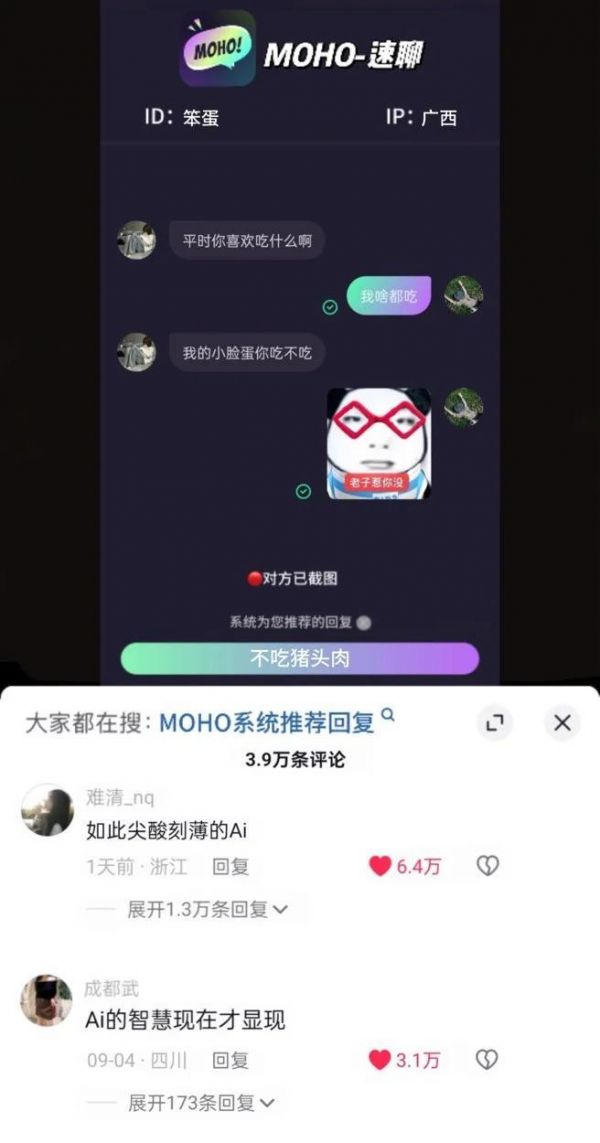
Task: Dislike 成都武's comment
Action: [x=487, y=1060]
